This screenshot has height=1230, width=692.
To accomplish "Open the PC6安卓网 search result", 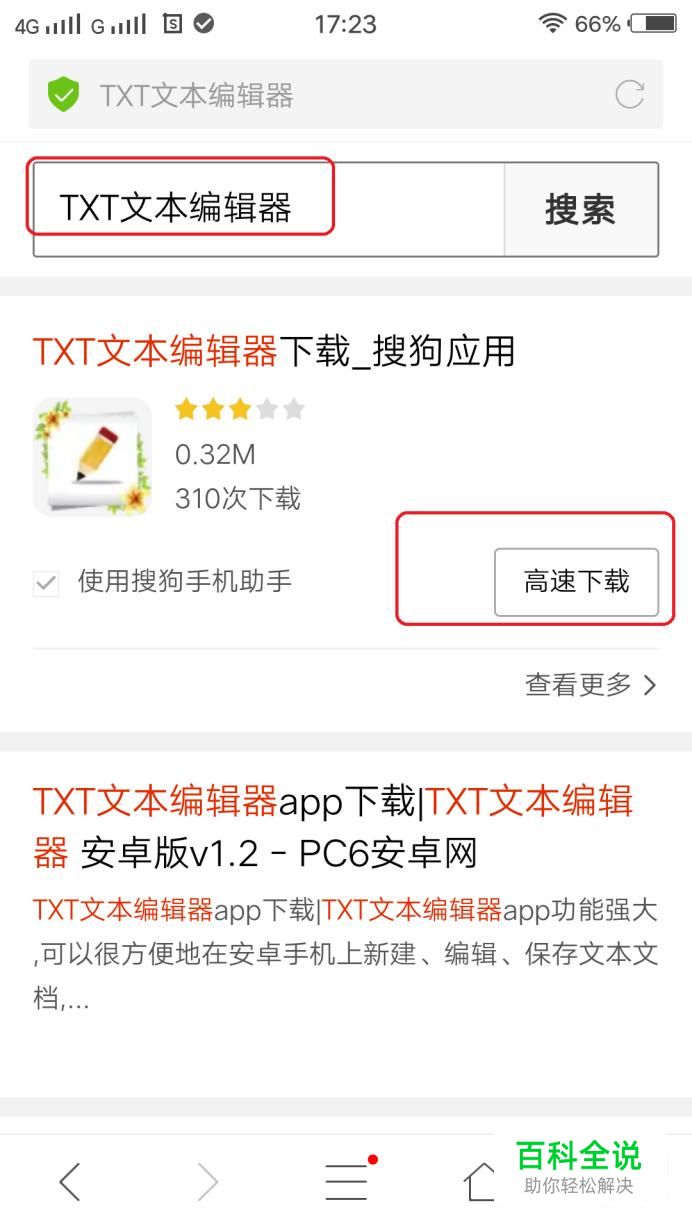I will tap(332, 826).
